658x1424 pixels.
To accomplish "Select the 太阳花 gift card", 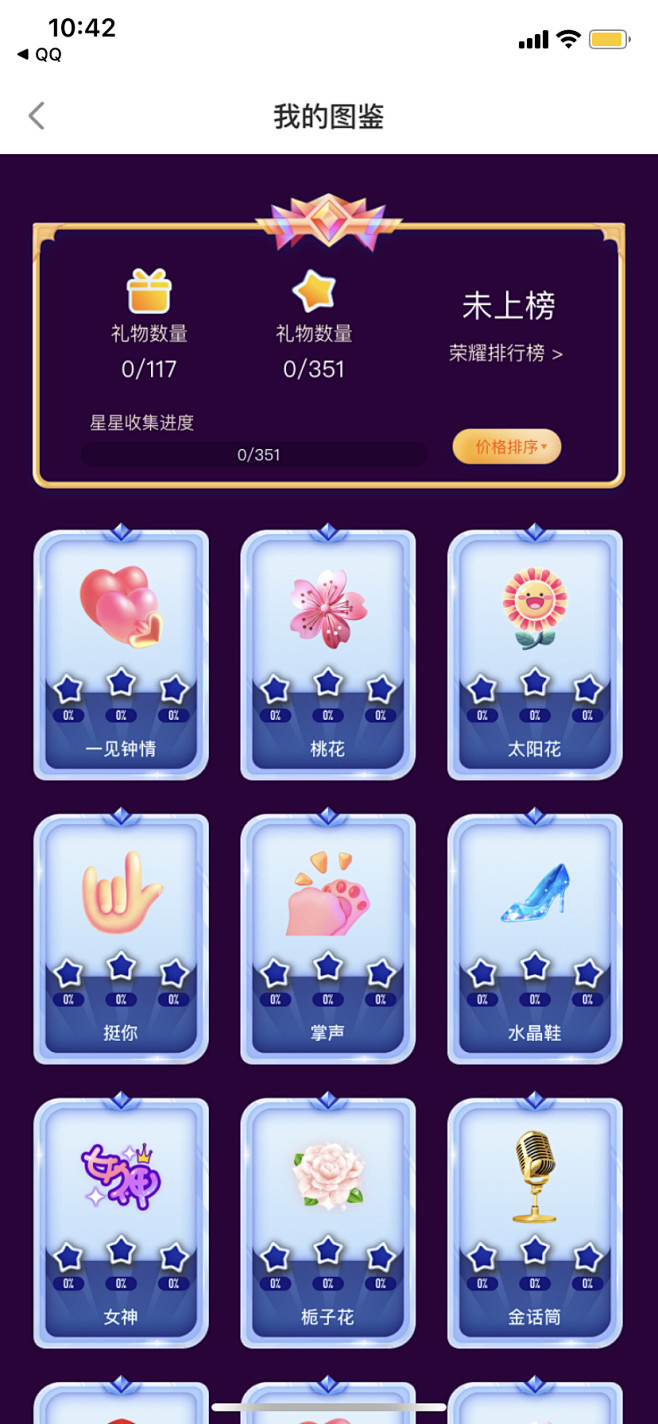I will click(x=535, y=654).
